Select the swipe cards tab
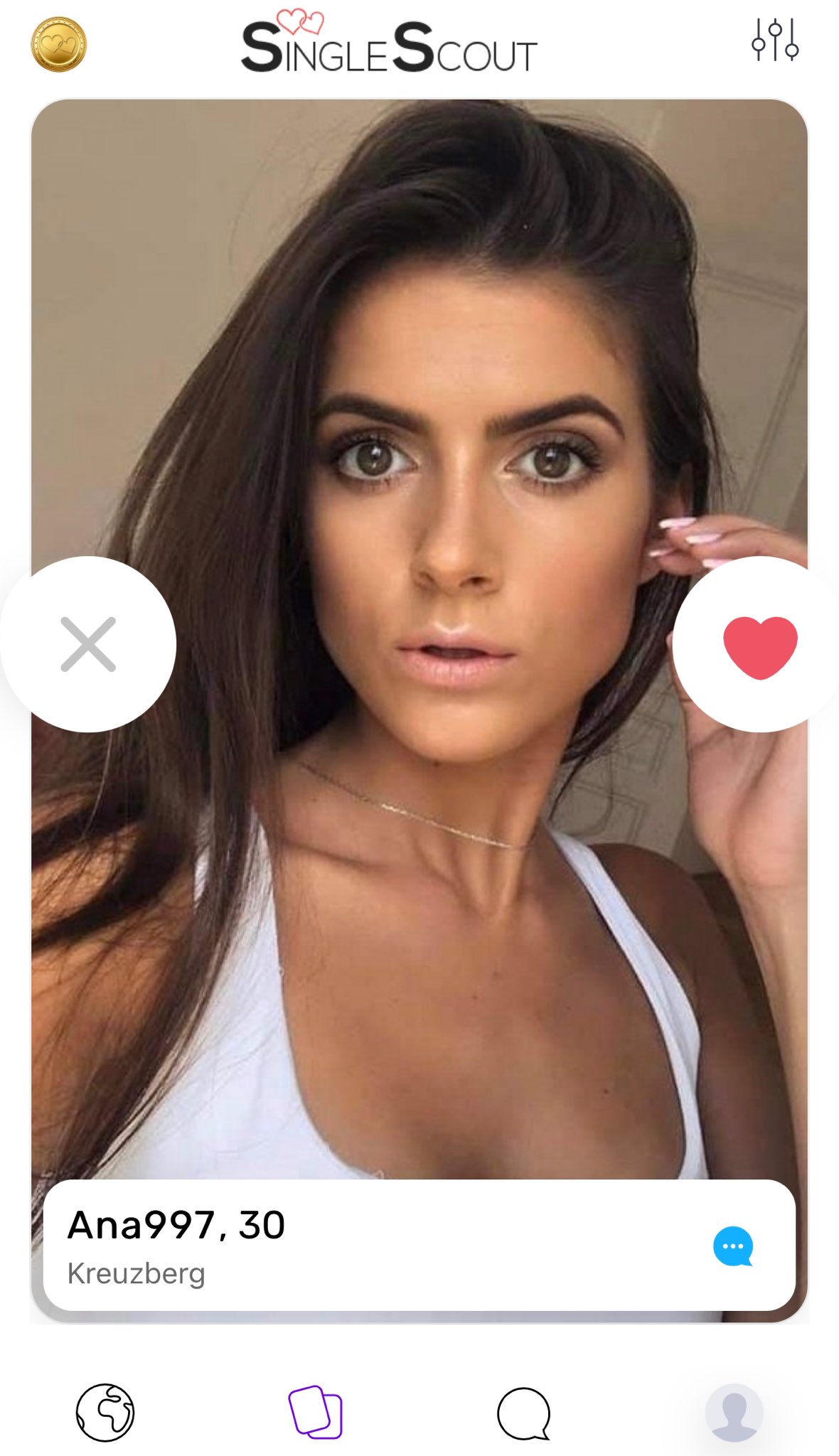Image resolution: width=839 pixels, height=1456 pixels. 316,1412
